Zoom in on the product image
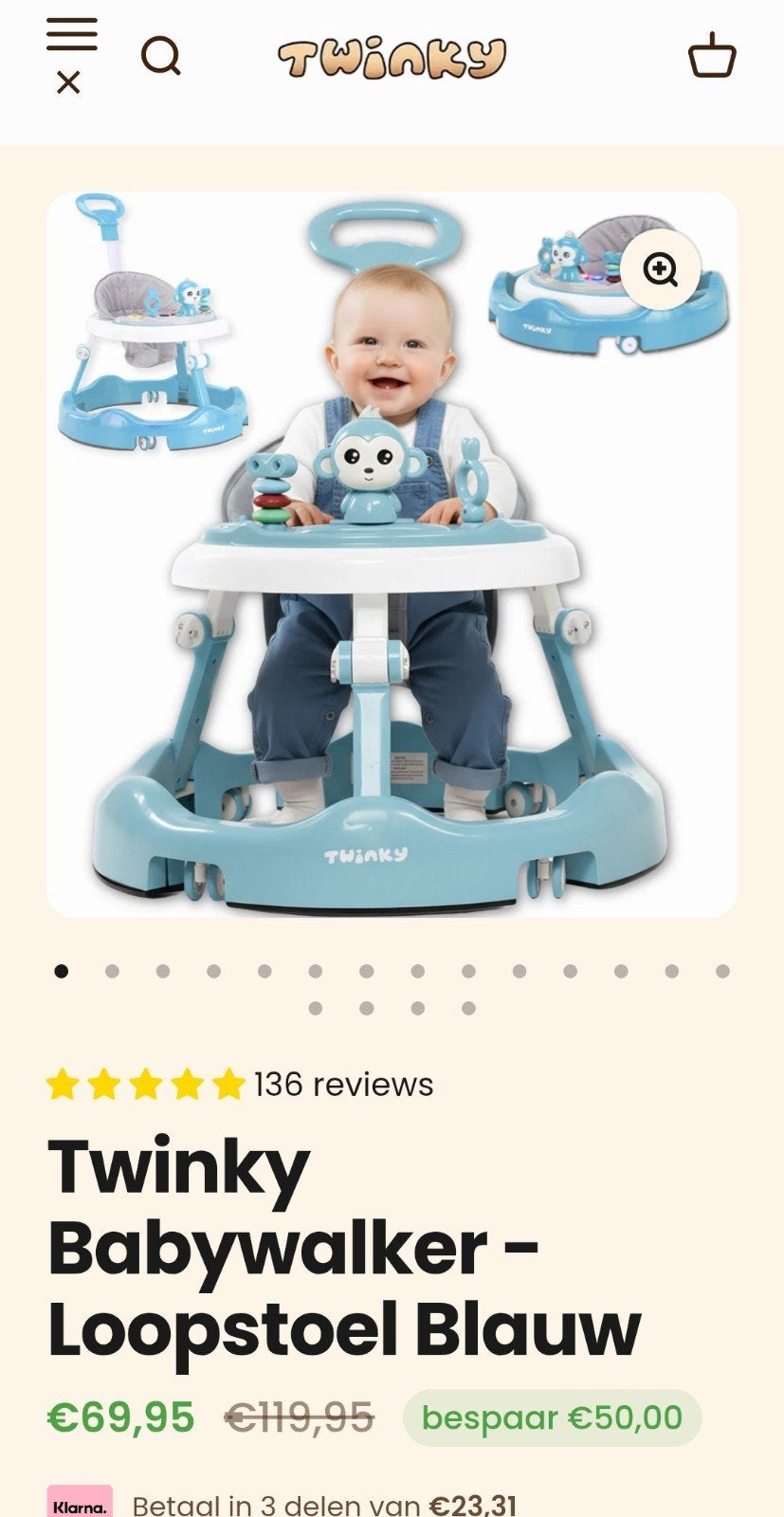Screen dimensions: 784x1517 [660, 269]
